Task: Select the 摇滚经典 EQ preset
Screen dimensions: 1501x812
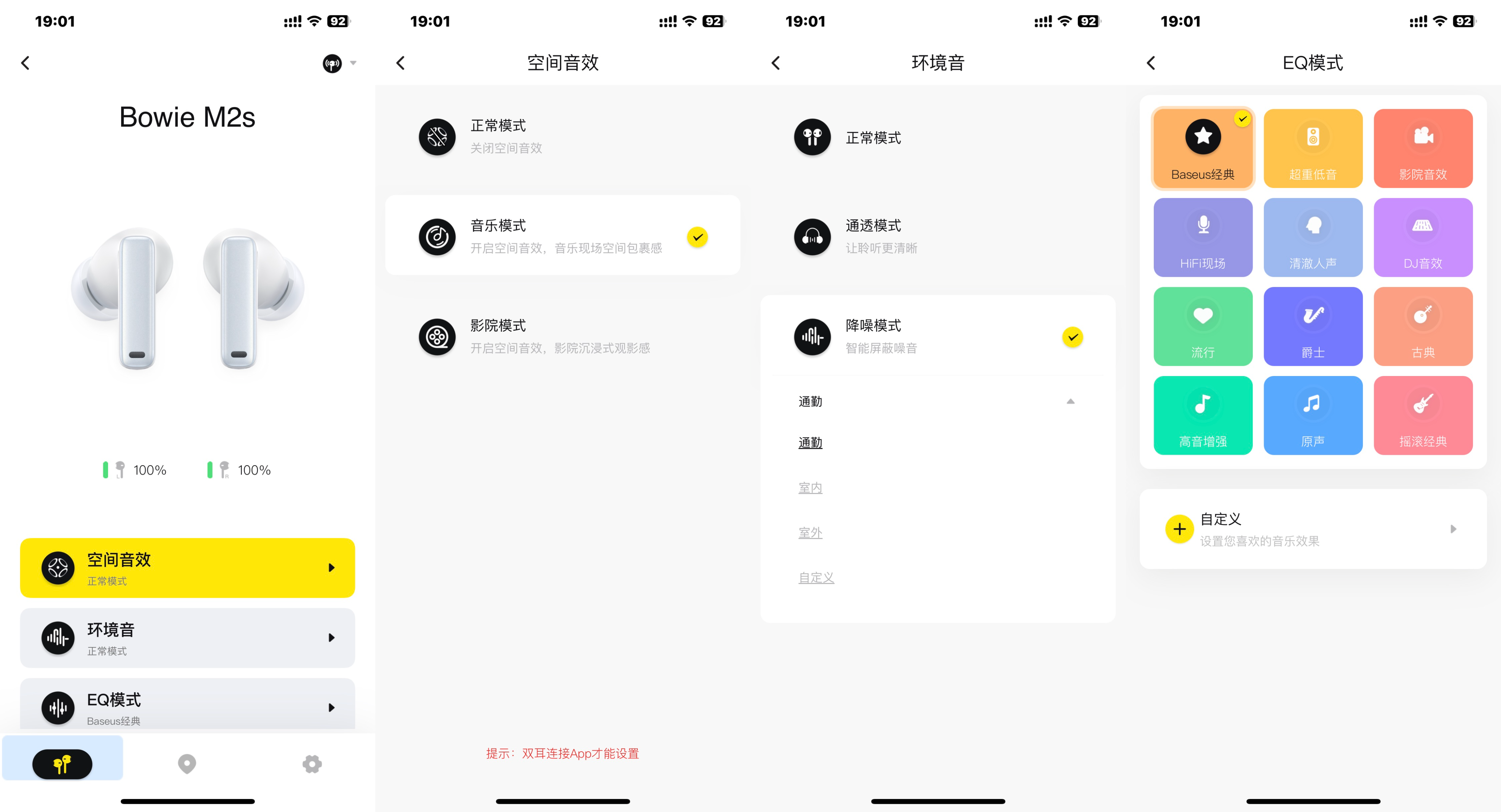Action: tap(1422, 415)
